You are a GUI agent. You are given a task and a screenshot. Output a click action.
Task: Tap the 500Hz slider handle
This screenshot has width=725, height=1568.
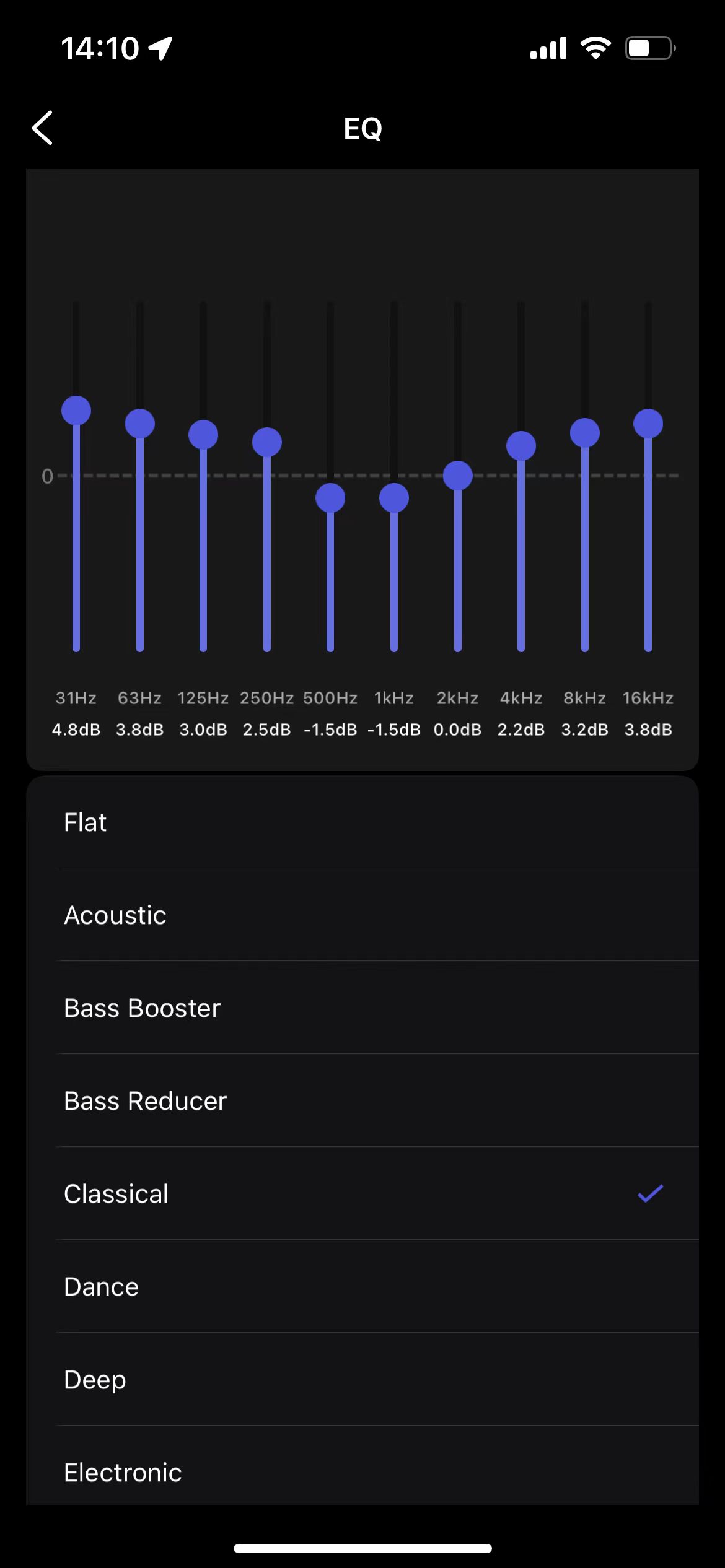click(330, 498)
